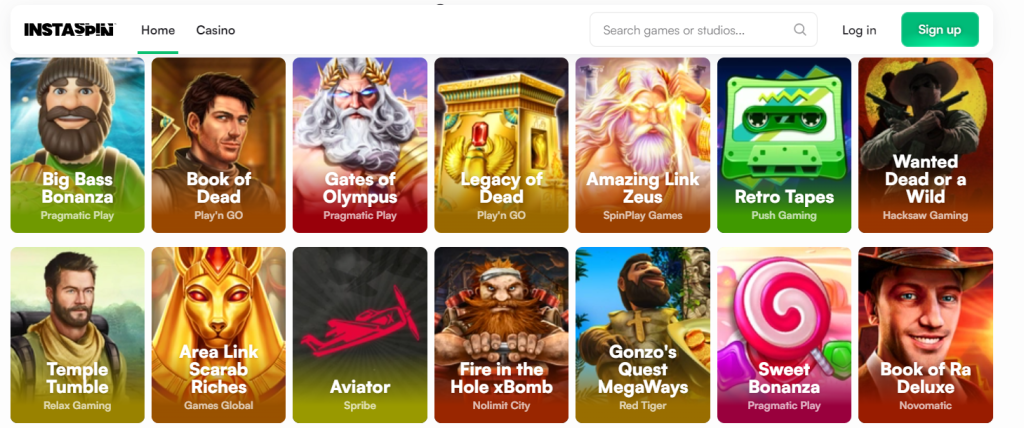Open the Legacy of Dead tile
Image resolution: width=1024 pixels, height=428 pixels.
pos(501,145)
